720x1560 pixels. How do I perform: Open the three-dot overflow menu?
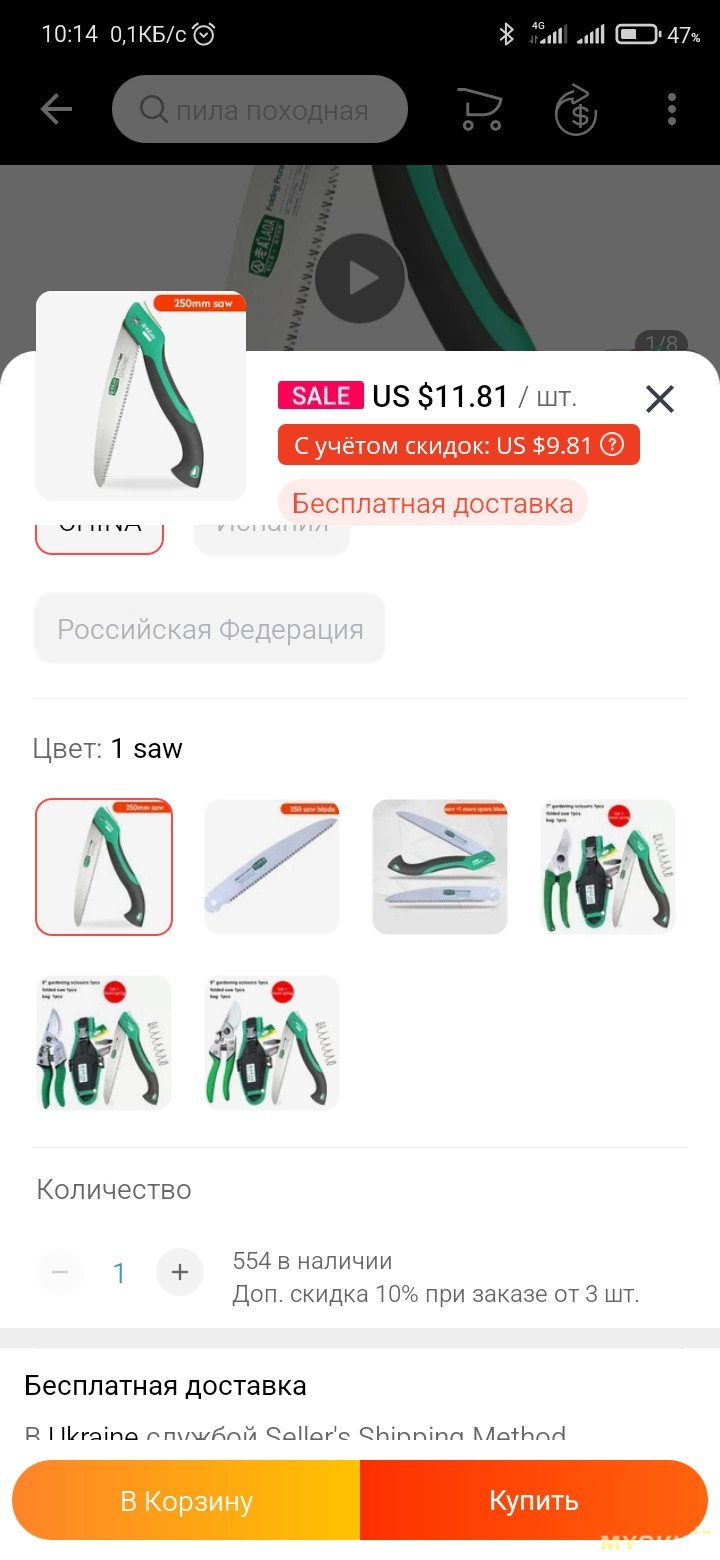tap(671, 110)
